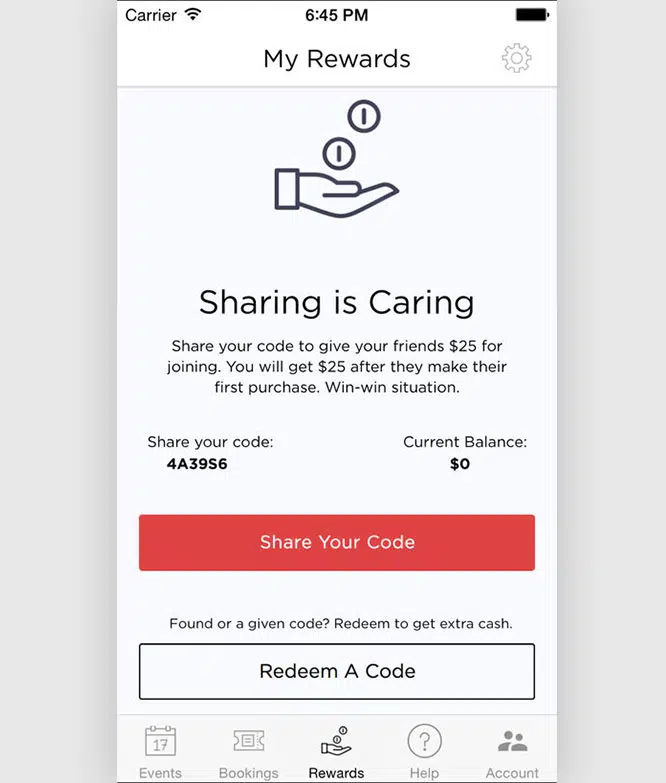The height and width of the screenshot is (783, 666).
Task: Tap the Redeem A Code button
Action: click(x=337, y=671)
